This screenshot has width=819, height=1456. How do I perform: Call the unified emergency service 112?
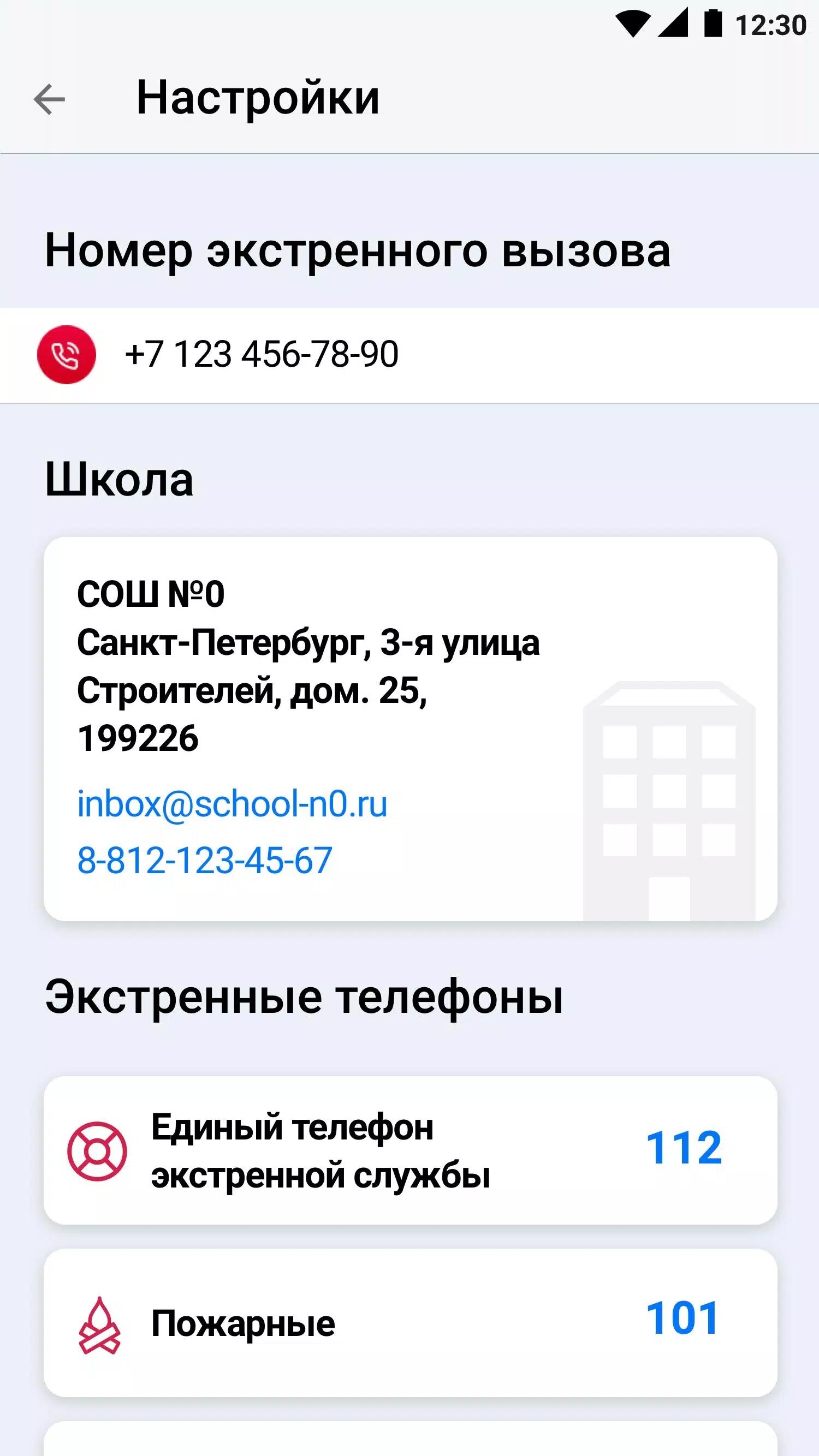[683, 1149]
